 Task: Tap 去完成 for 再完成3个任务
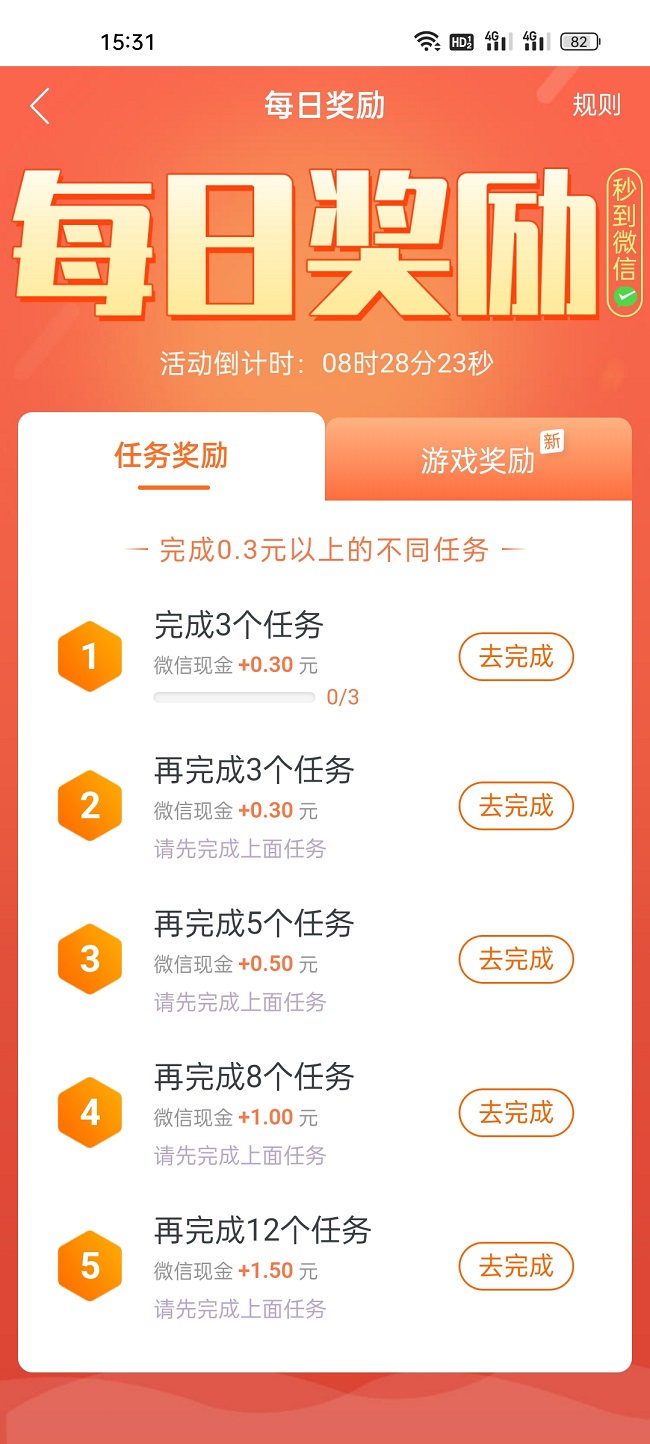tap(516, 807)
